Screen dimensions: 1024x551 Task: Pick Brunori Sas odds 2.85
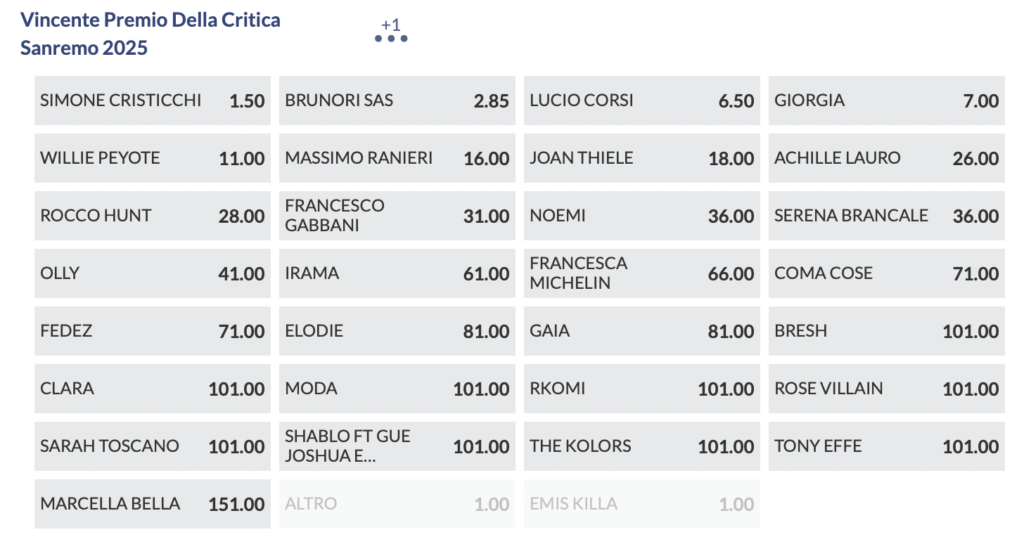tap(397, 101)
